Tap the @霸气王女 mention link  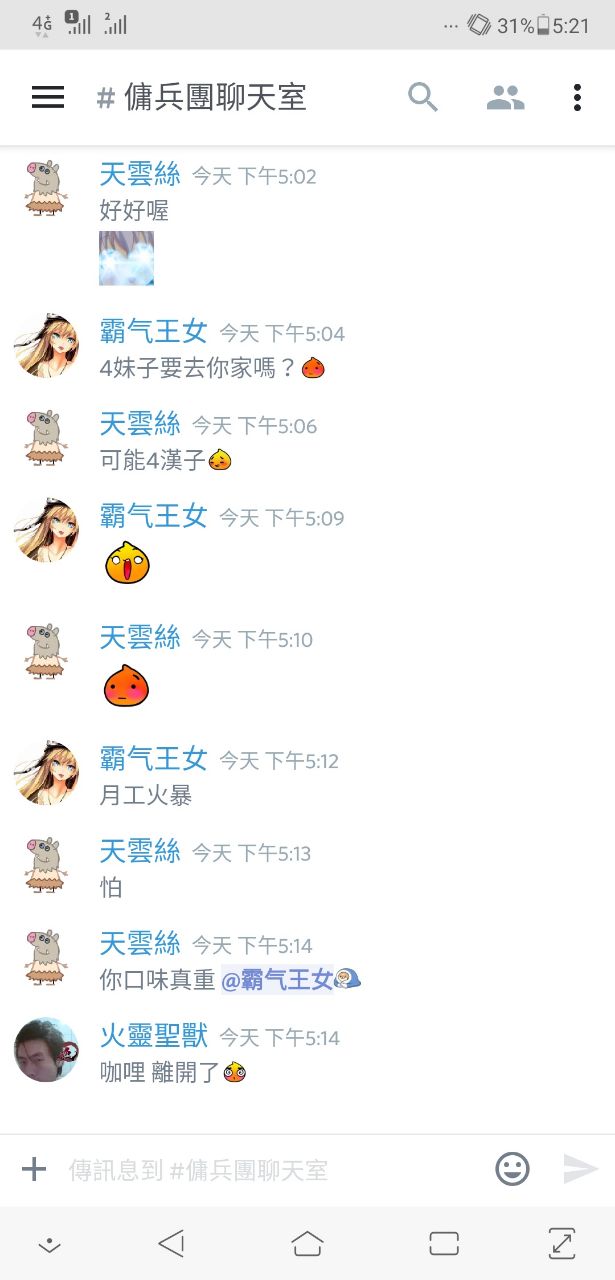pos(277,980)
